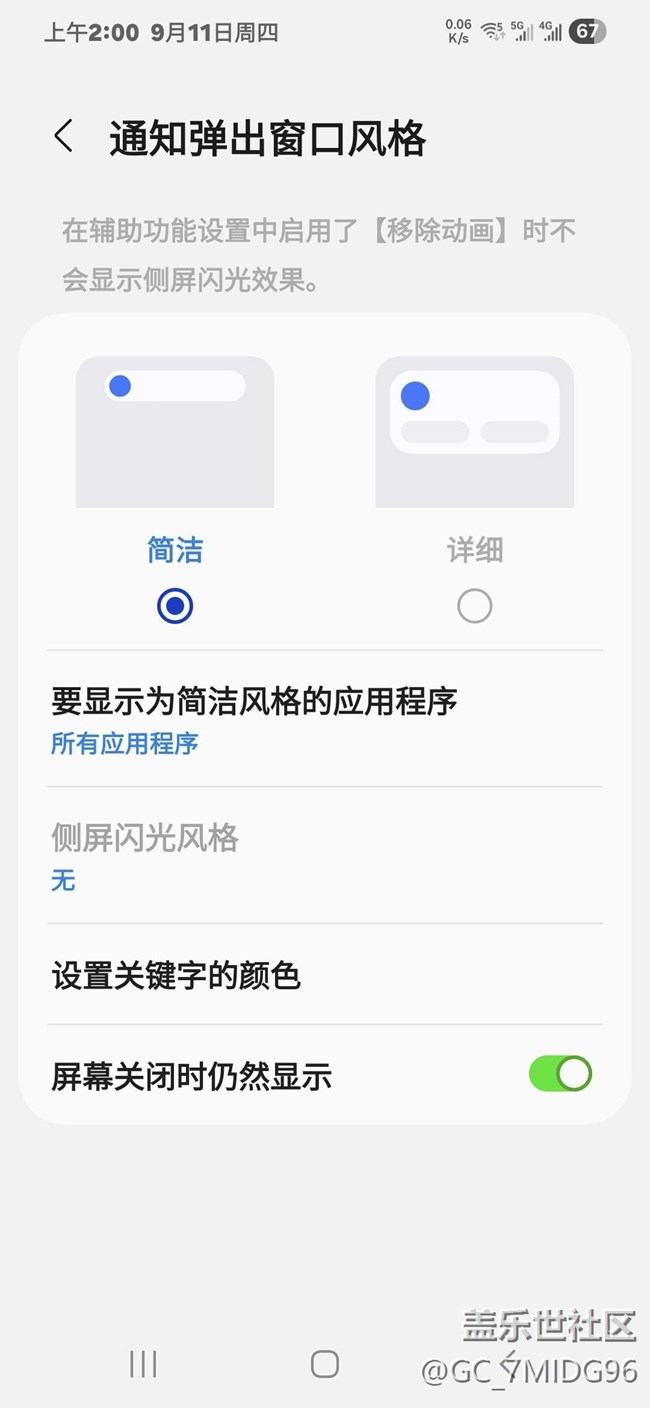Open recent apps from navigation bar
The width and height of the screenshot is (650, 1408).
click(x=143, y=1364)
